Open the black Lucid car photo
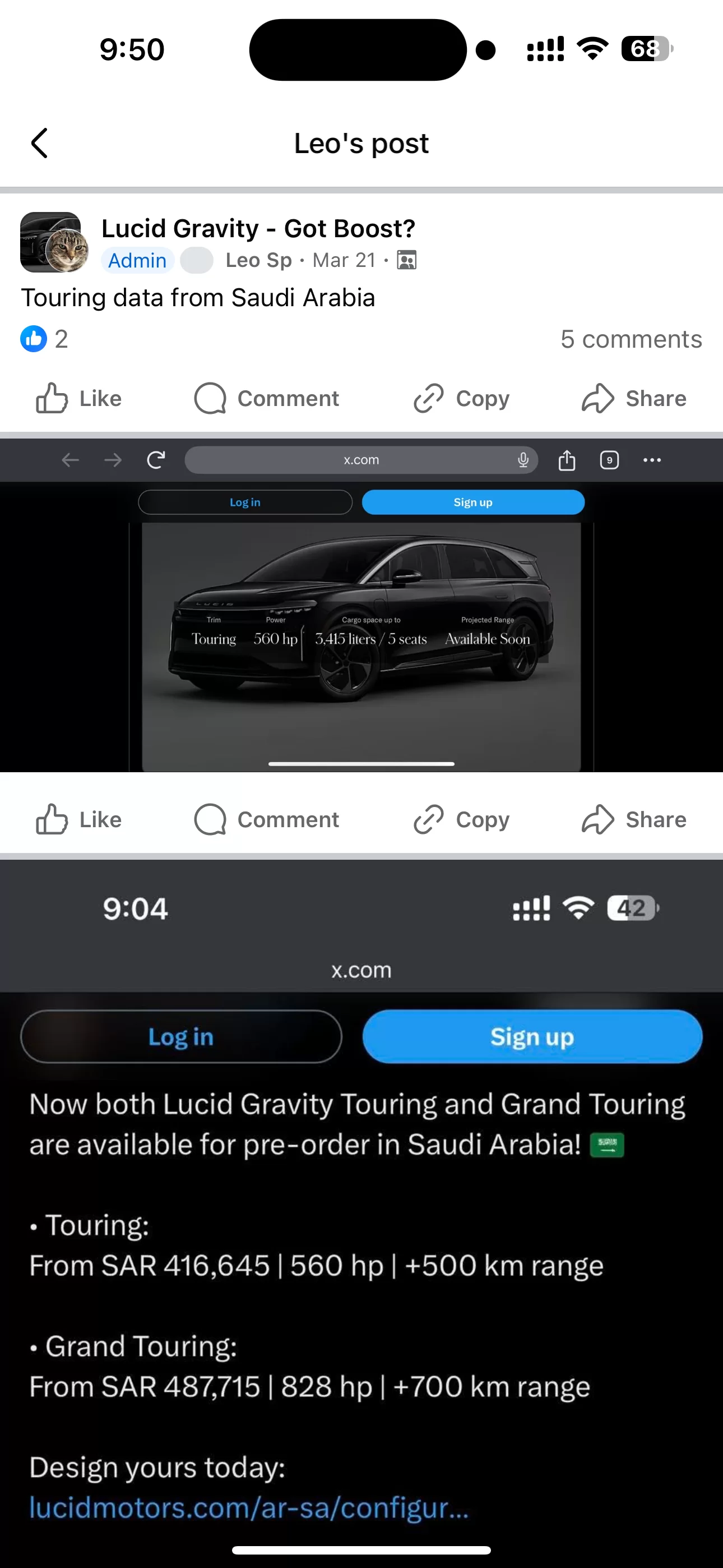 coord(361,605)
